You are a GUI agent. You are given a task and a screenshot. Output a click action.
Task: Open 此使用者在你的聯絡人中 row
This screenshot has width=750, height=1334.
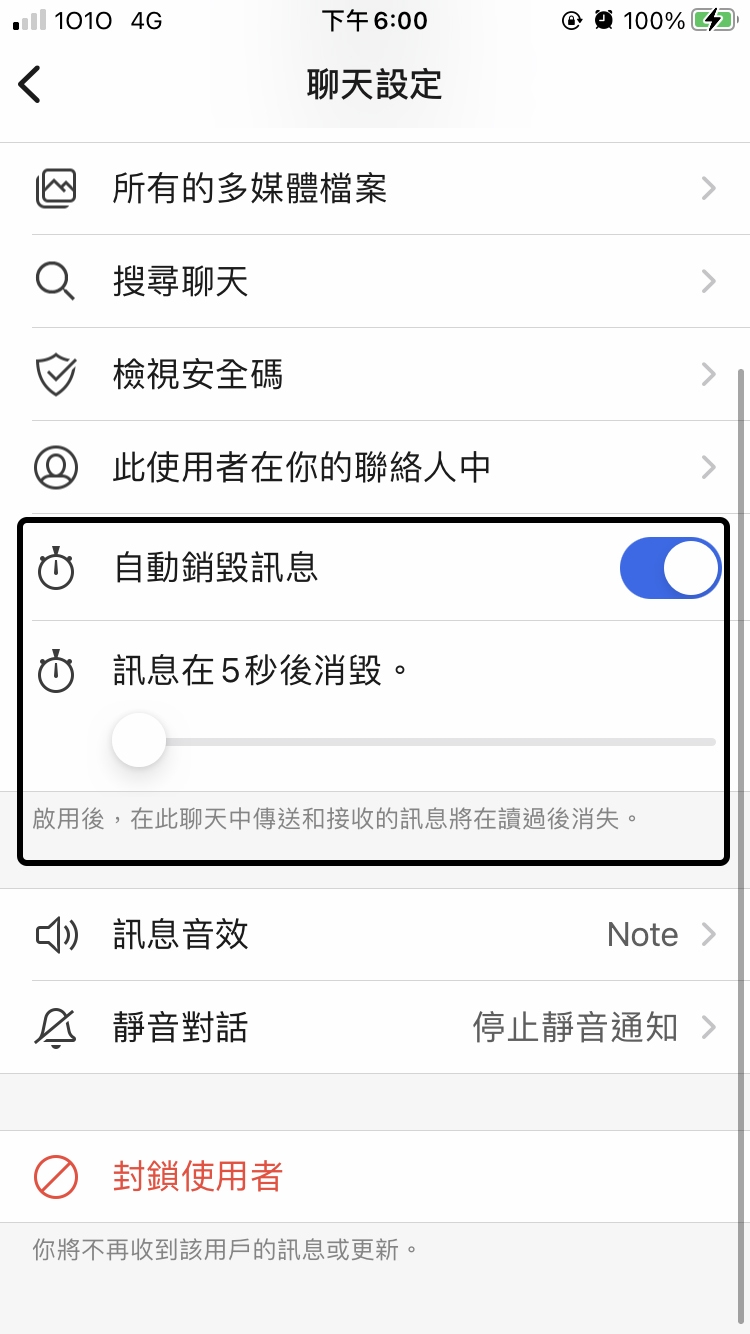click(x=375, y=467)
